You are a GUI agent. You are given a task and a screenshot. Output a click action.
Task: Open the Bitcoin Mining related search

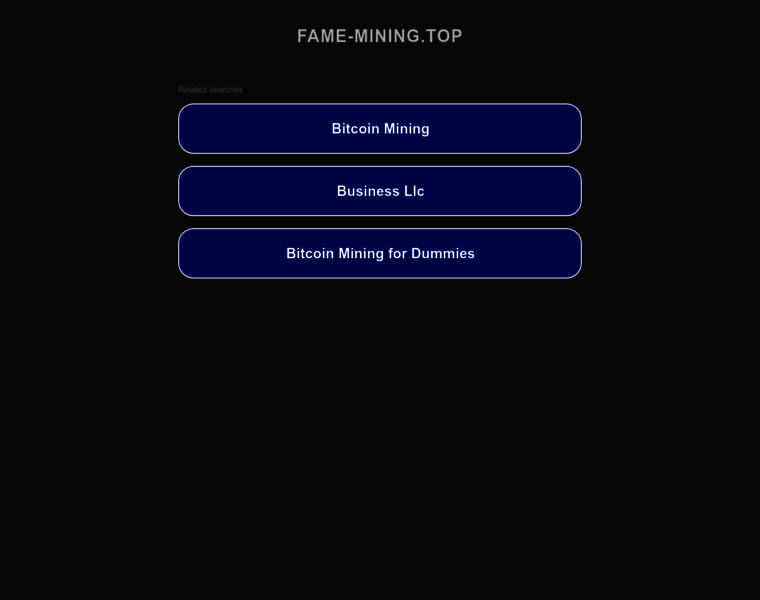tap(380, 129)
